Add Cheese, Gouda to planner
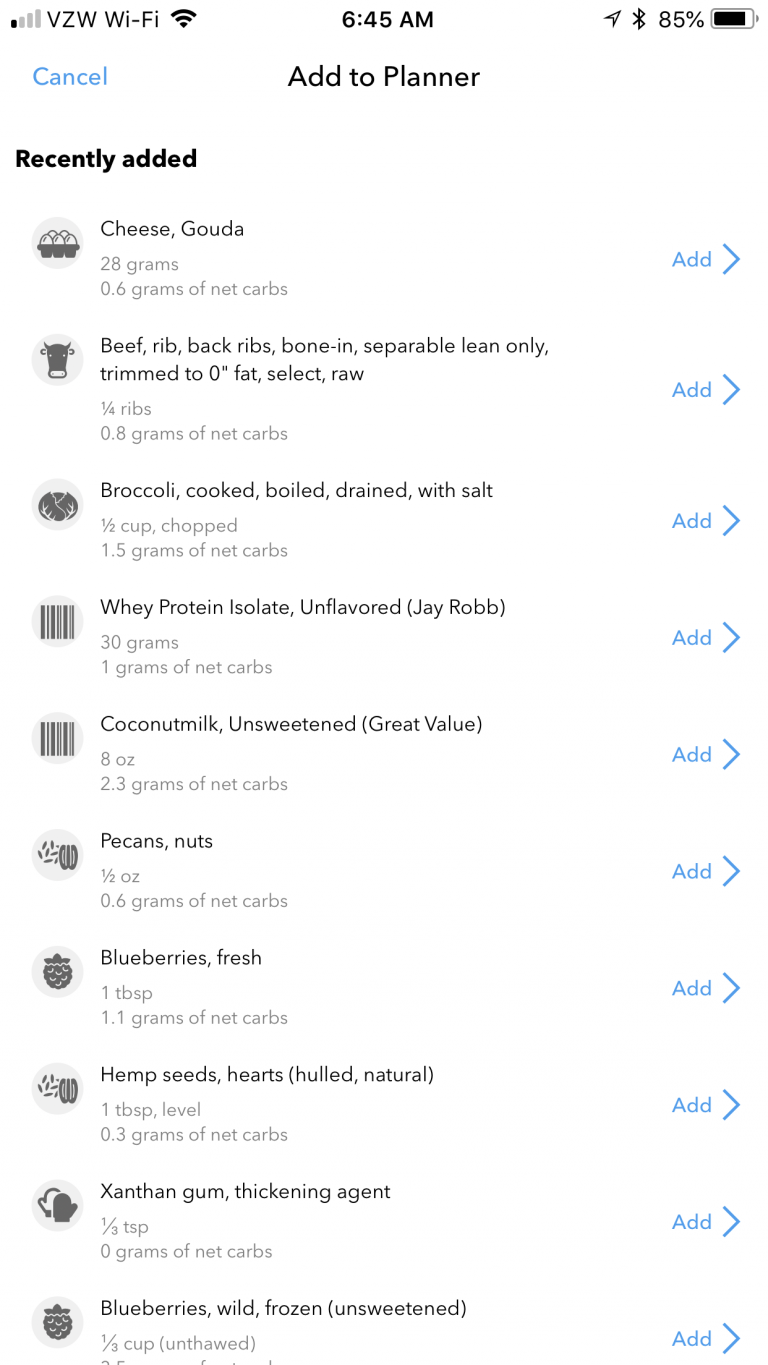The image size is (768, 1365). point(705,260)
